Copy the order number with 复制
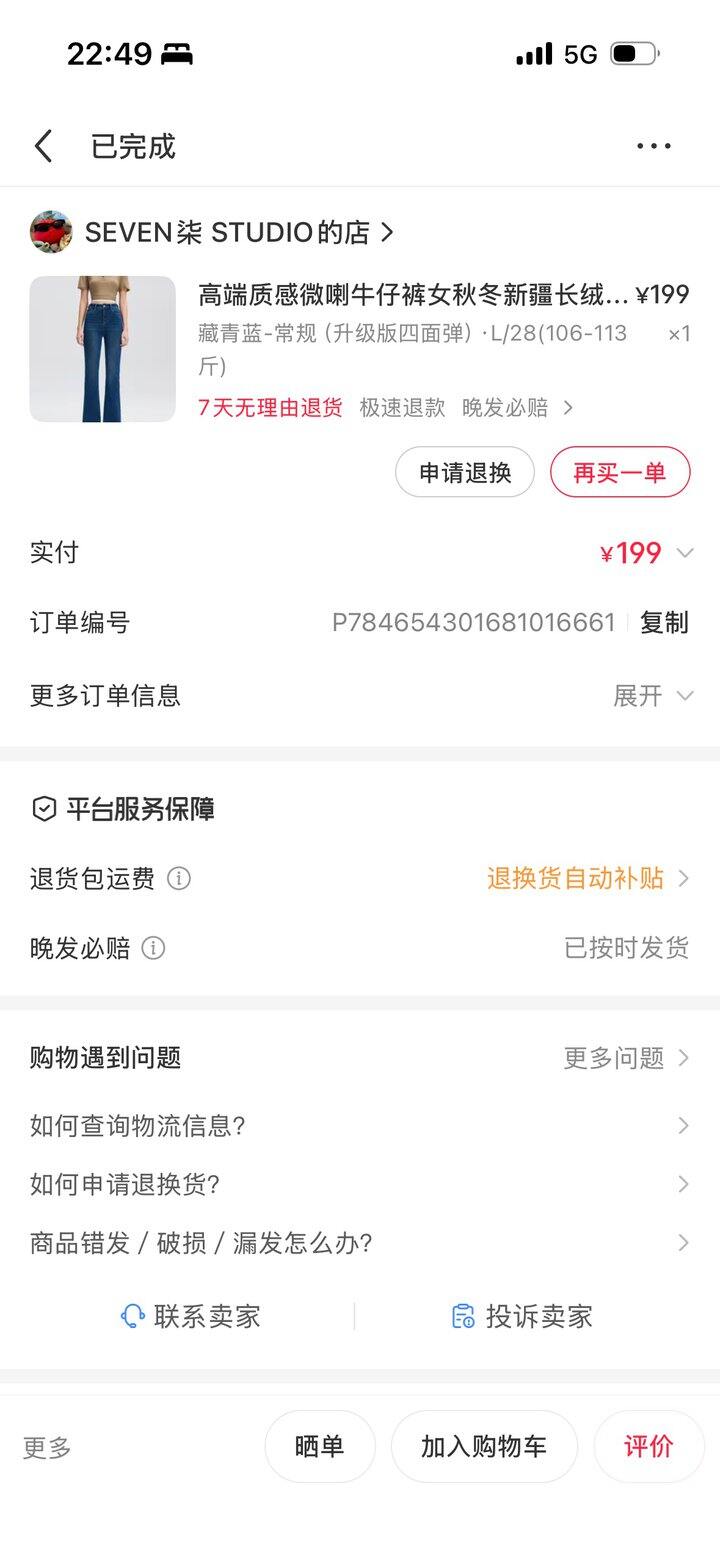The image size is (720, 1560). (x=664, y=623)
